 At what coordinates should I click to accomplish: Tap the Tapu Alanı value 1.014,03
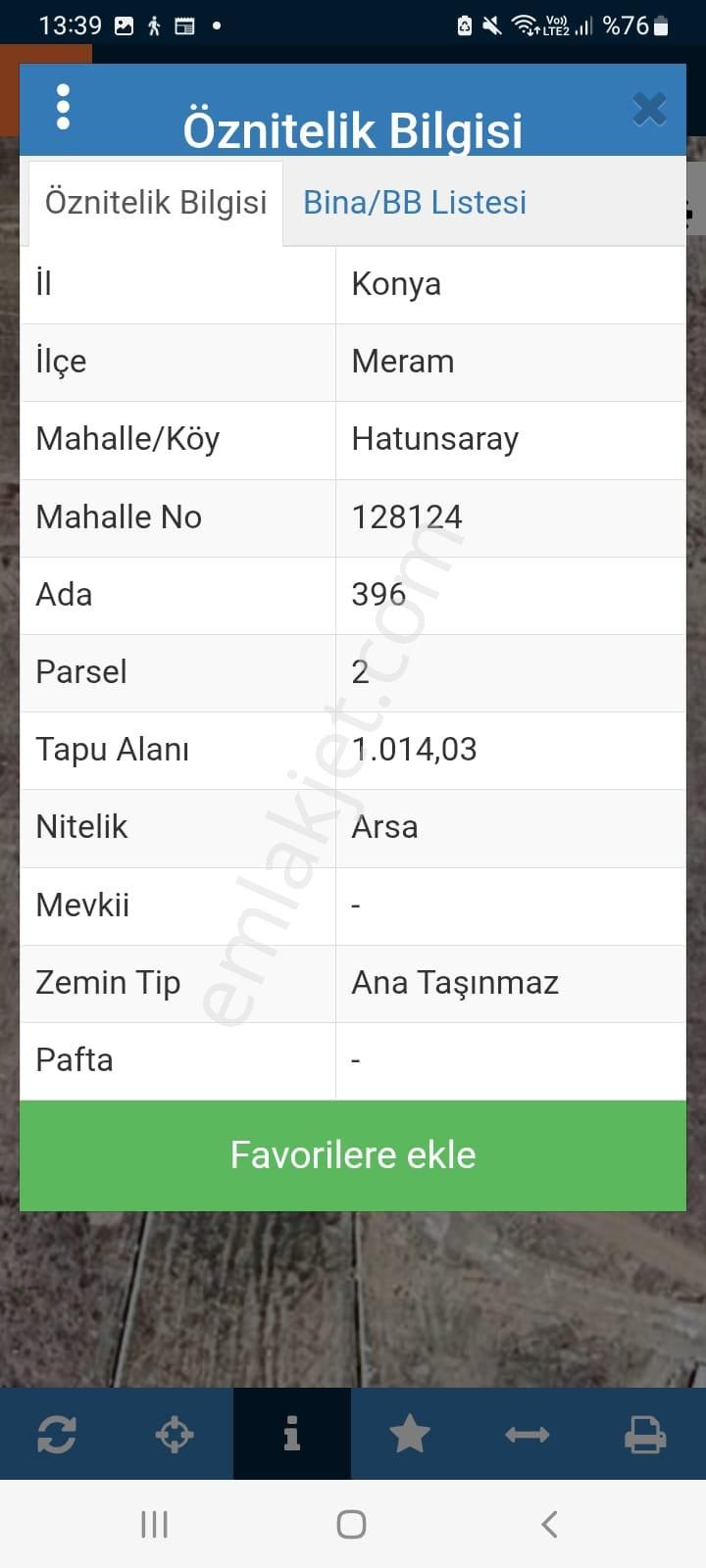point(414,750)
